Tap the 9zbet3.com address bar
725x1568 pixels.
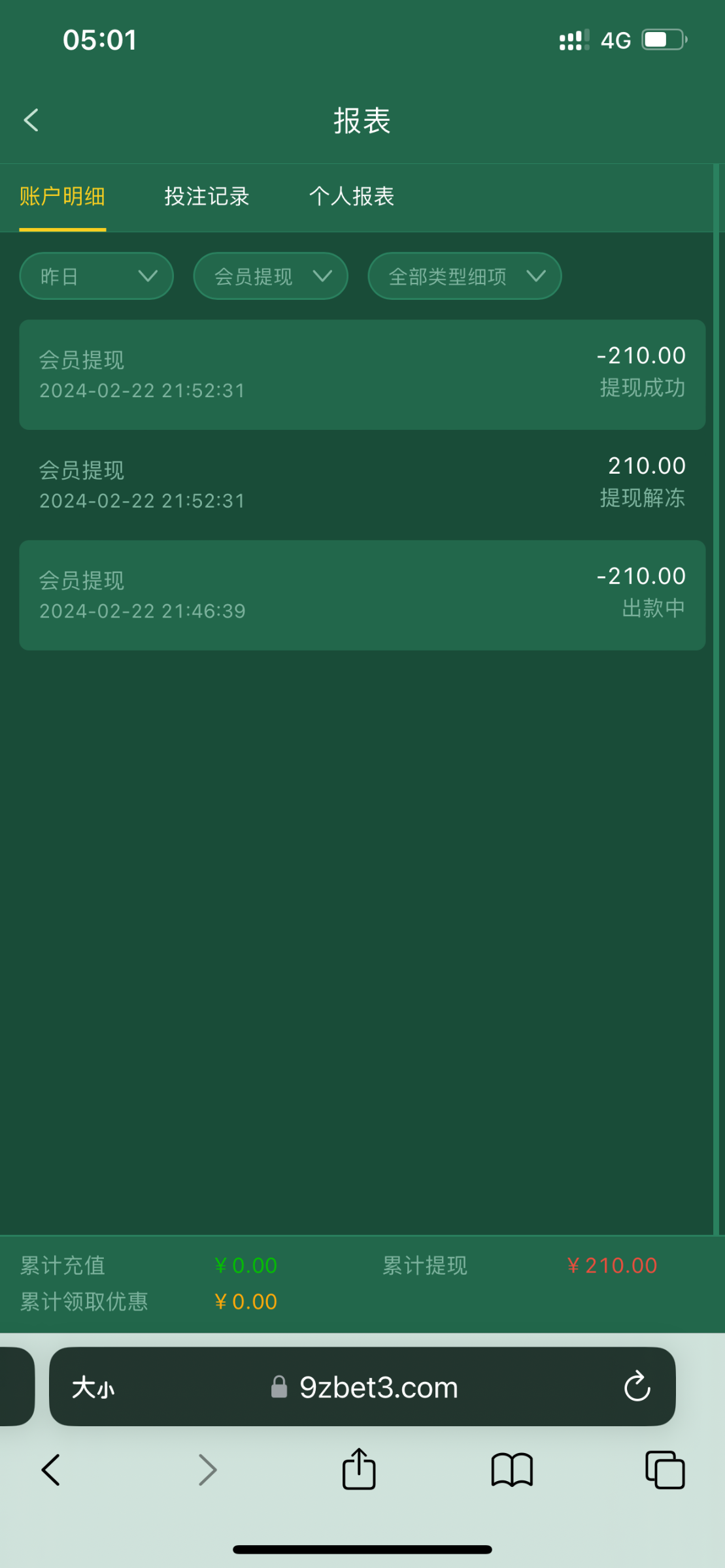click(x=362, y=1386)
